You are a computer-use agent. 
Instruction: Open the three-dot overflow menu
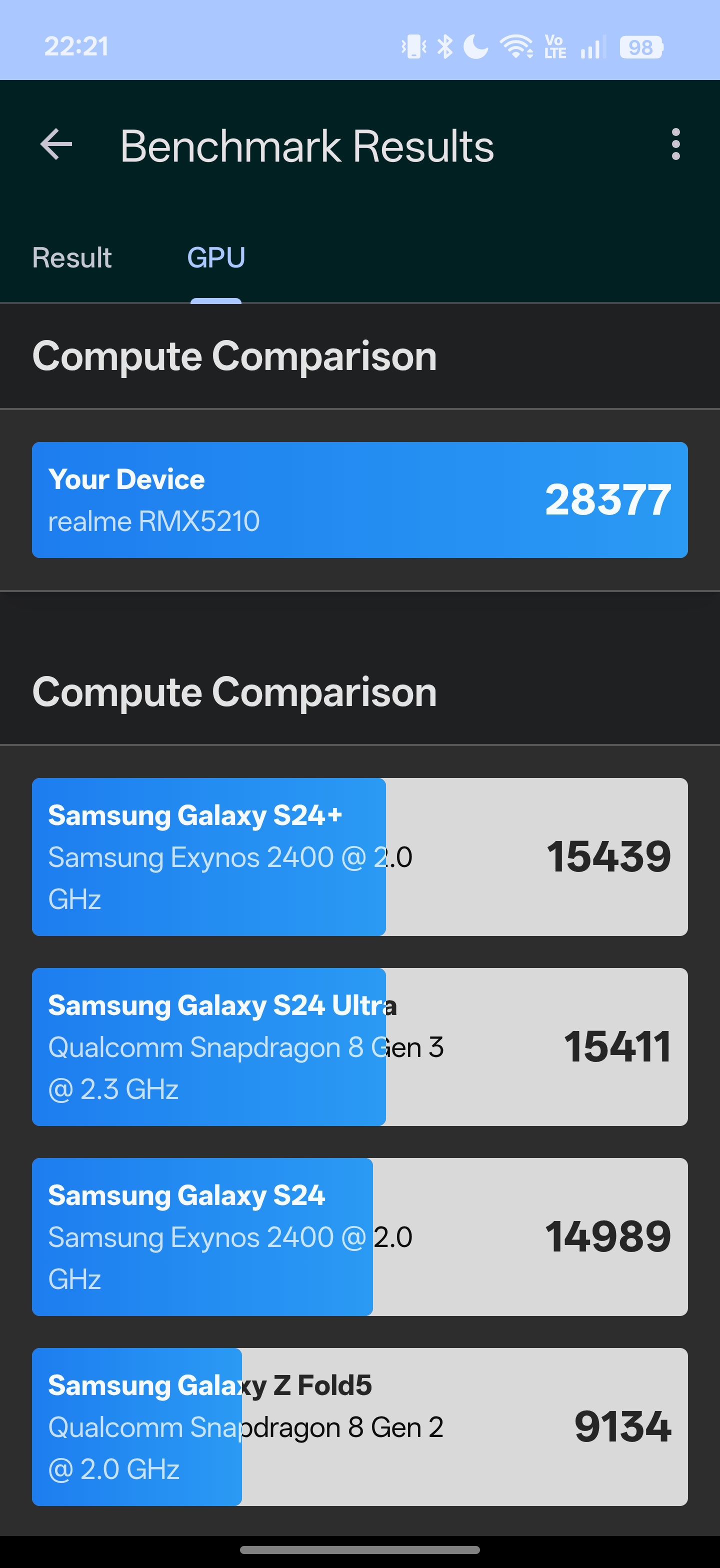tap(675, 145)
